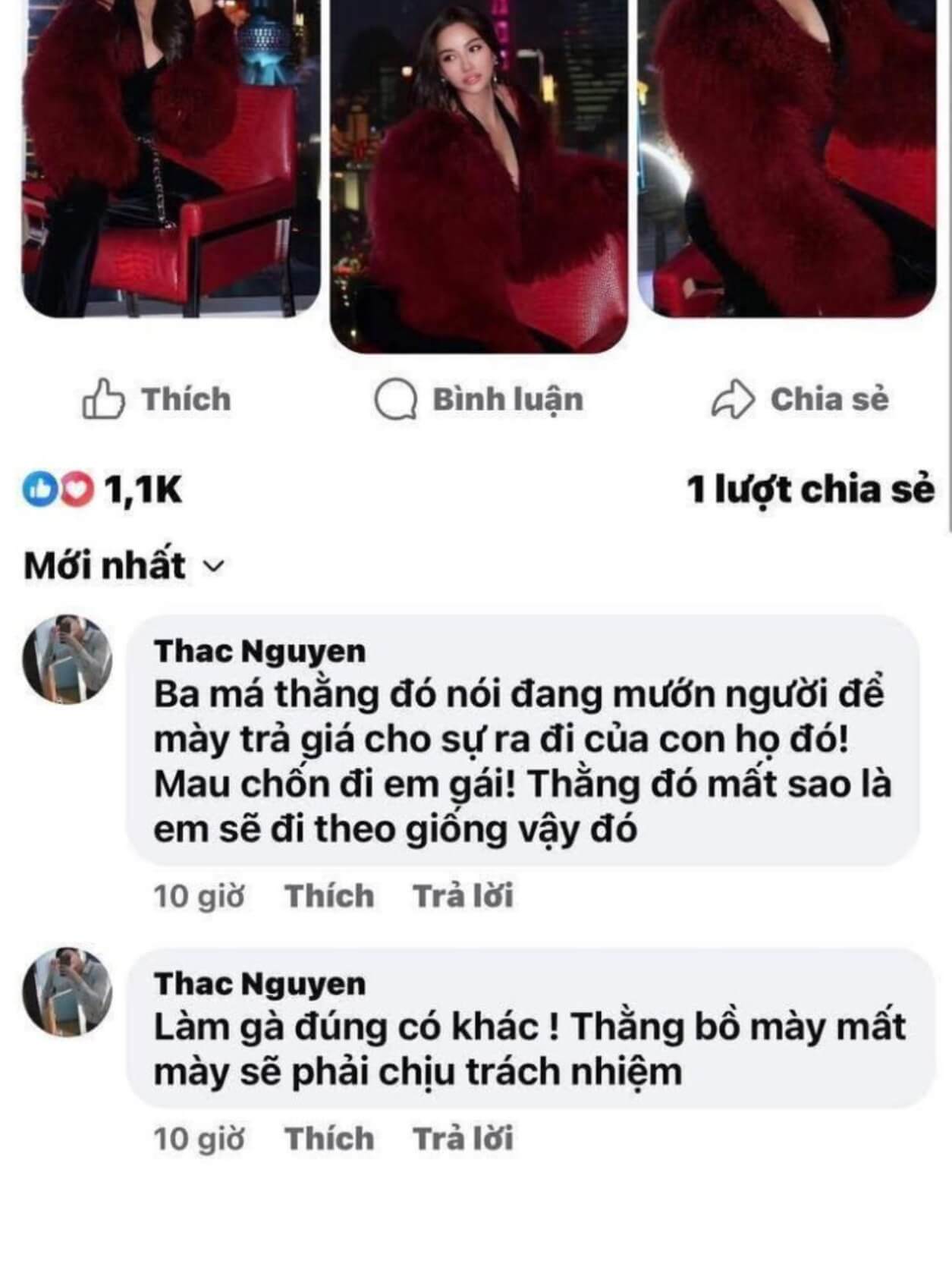The height and width of the screenshot is (1267, 952).
Task: Open Bình luận to comment on post
Action: coord(479,399)
